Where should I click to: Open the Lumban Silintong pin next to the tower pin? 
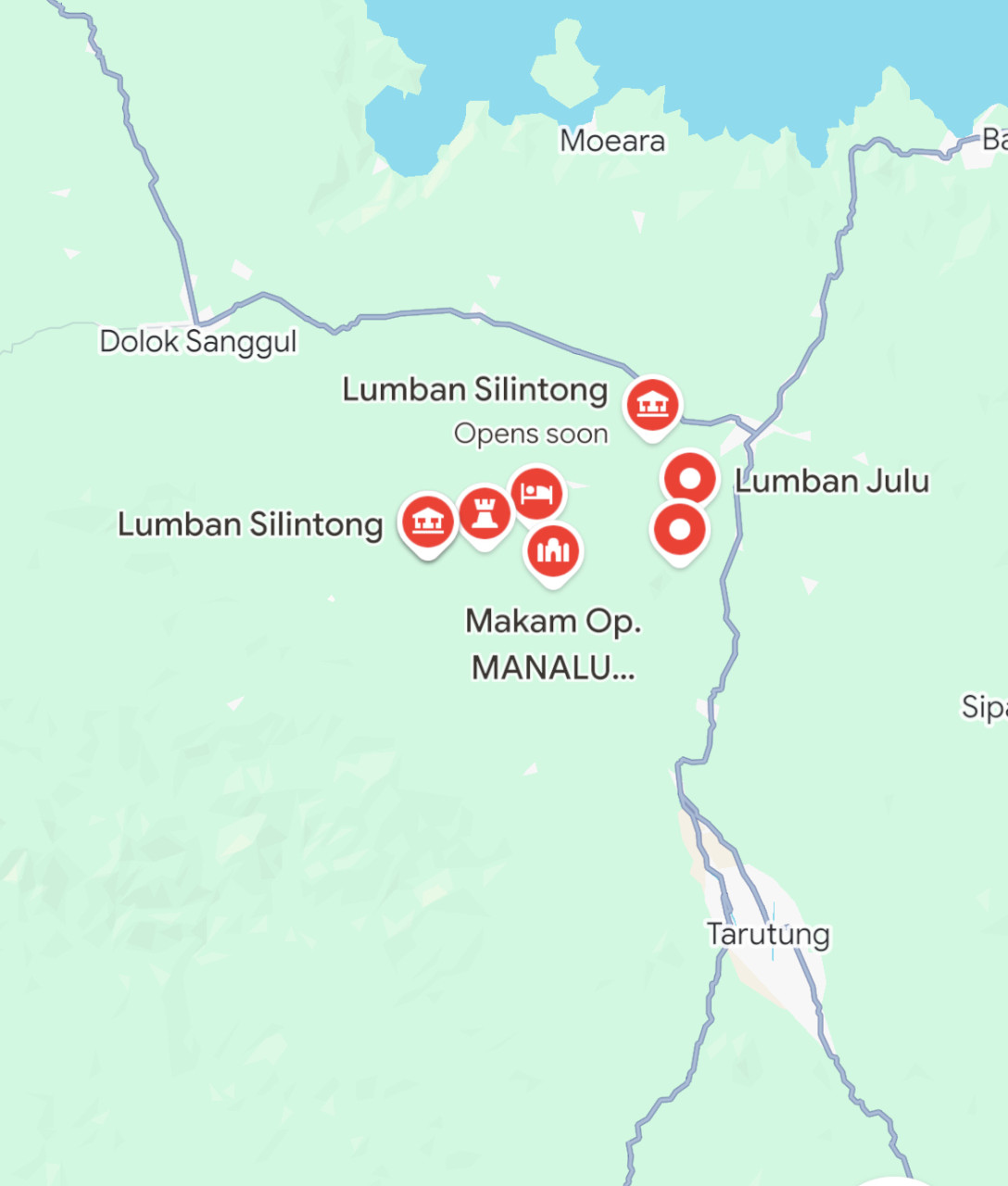[x=427, y=521]
